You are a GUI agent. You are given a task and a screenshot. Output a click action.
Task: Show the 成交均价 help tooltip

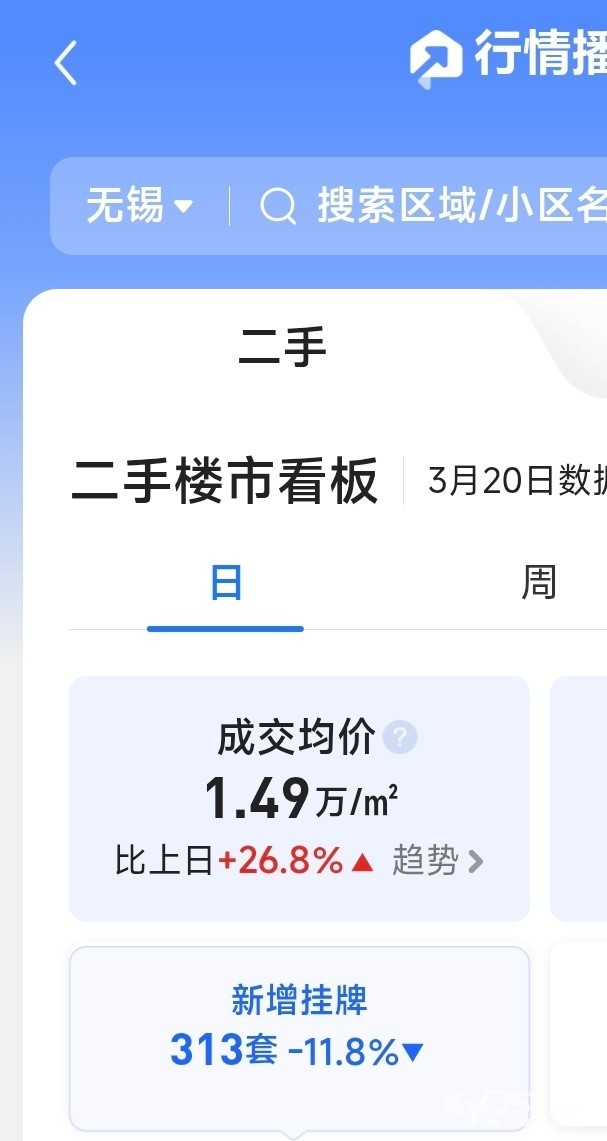click(x=400, y=738)
